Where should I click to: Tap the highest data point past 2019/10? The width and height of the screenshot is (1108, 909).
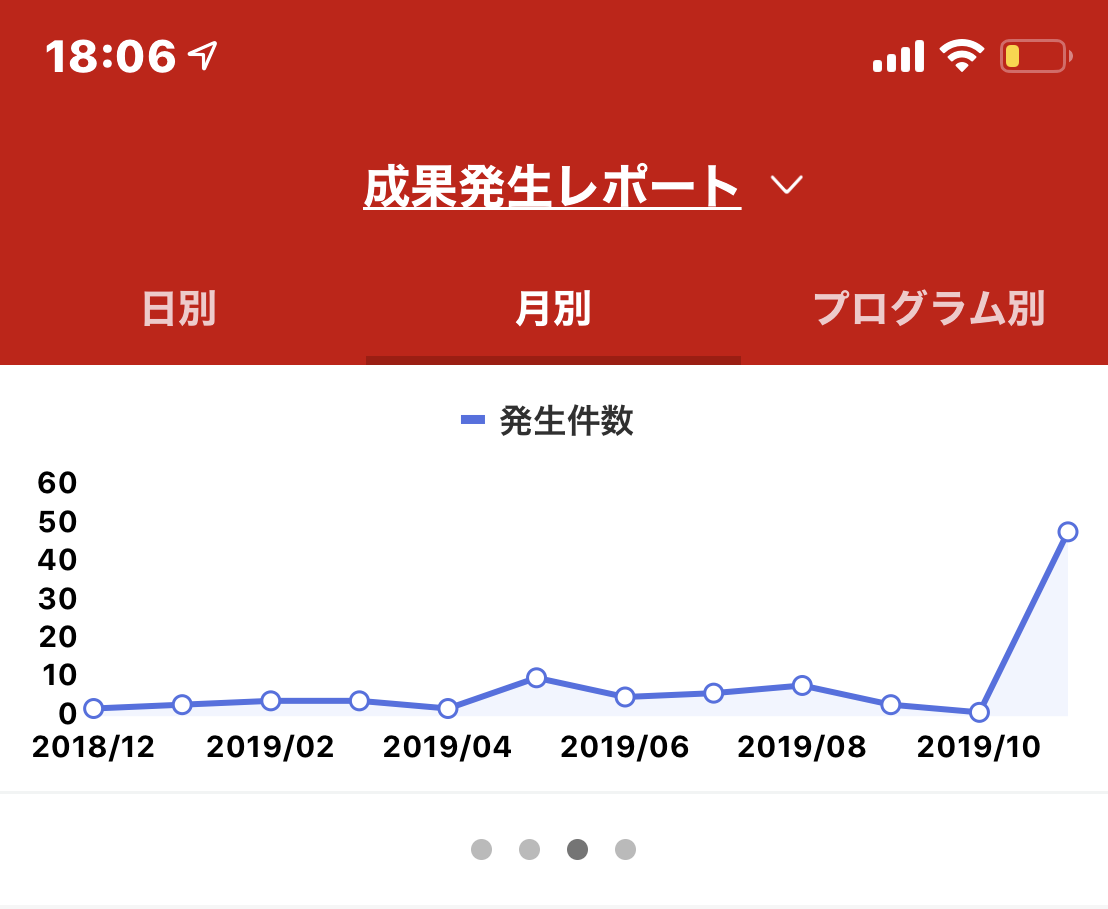pyautogui.click(x=1068, y=531)
